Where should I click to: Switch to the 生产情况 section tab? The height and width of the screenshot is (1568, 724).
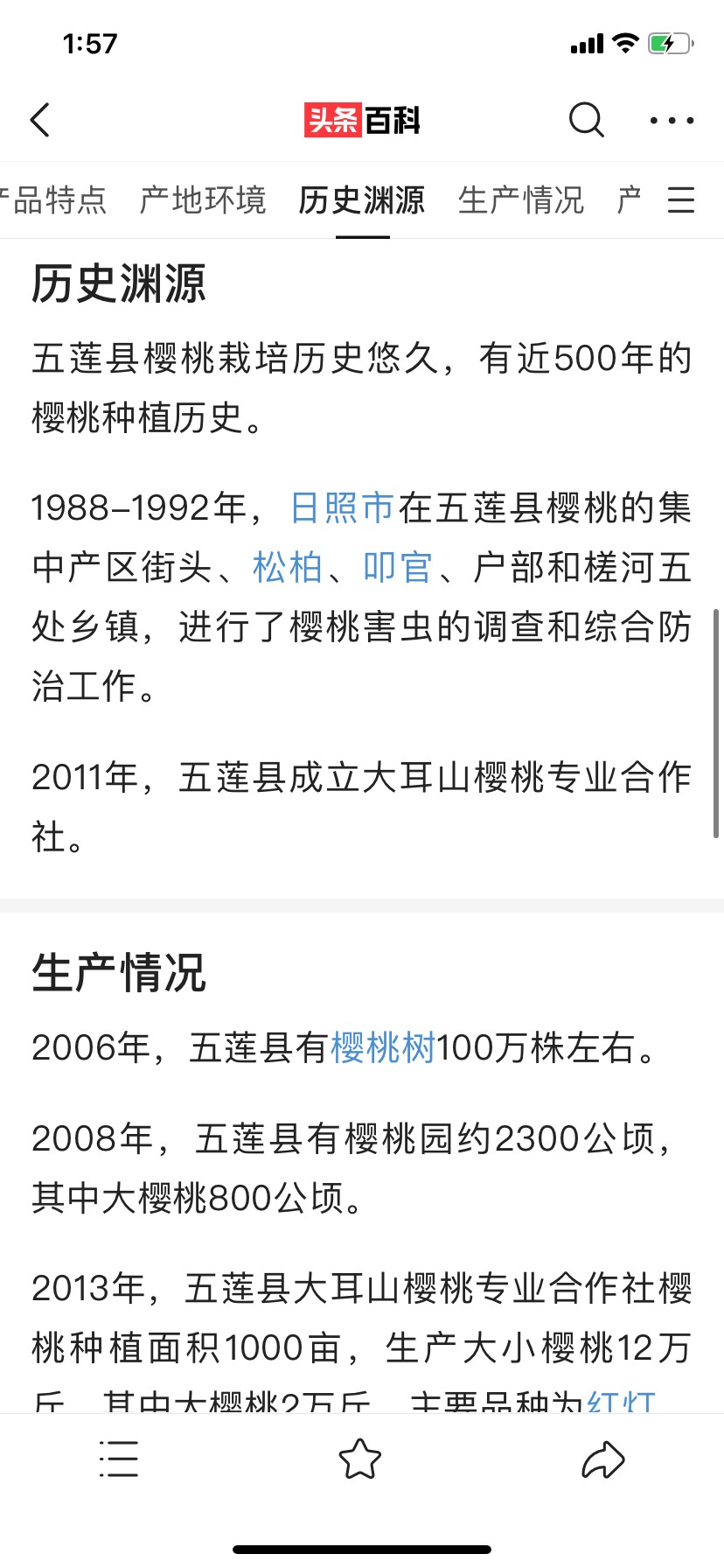coord(521,200)
